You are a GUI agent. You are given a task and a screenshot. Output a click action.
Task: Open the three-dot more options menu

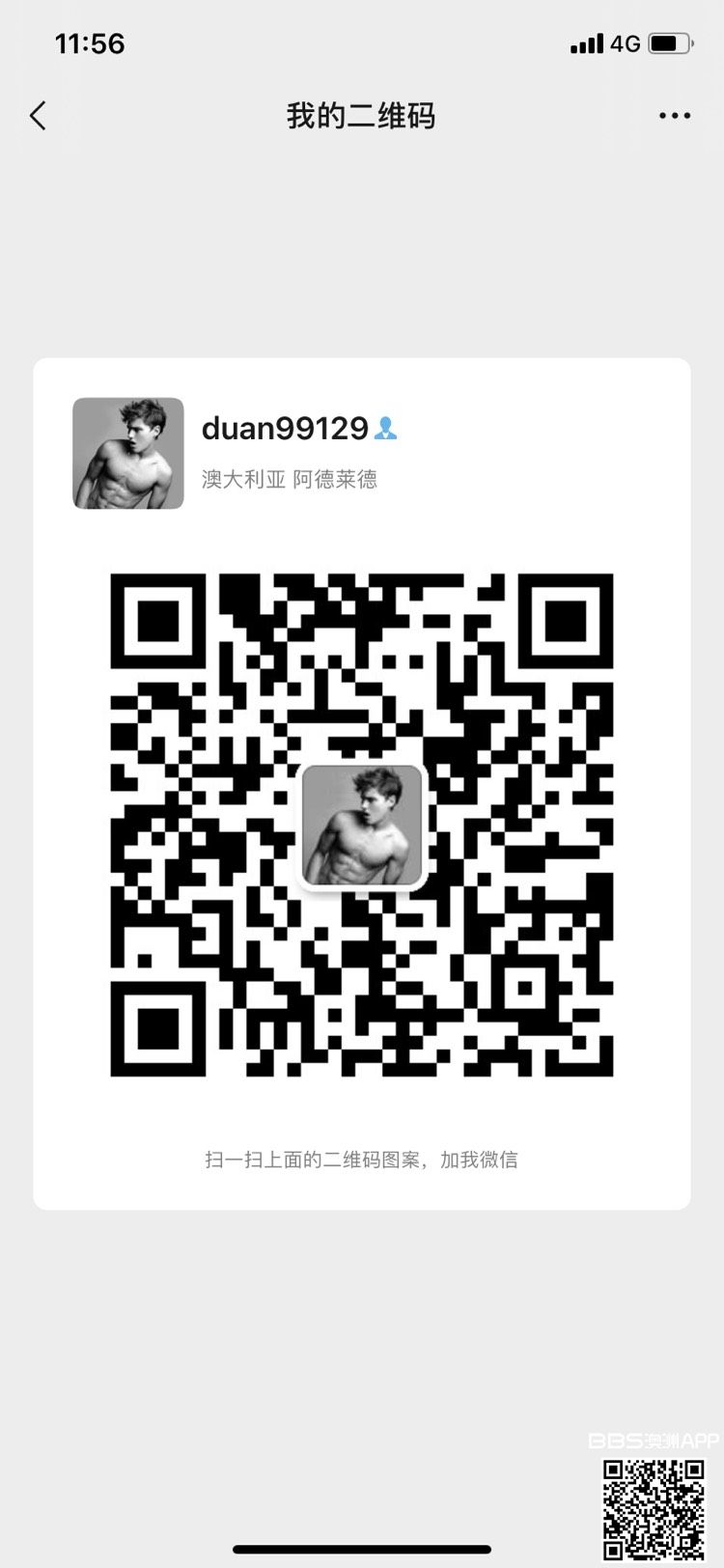(674, 116)
